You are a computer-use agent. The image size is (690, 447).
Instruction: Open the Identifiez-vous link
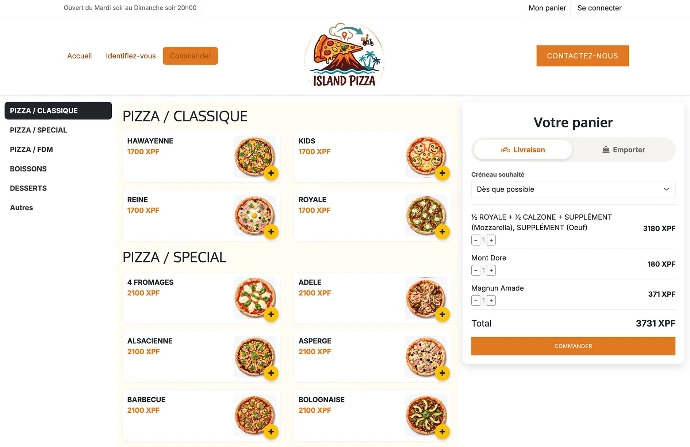131,56
